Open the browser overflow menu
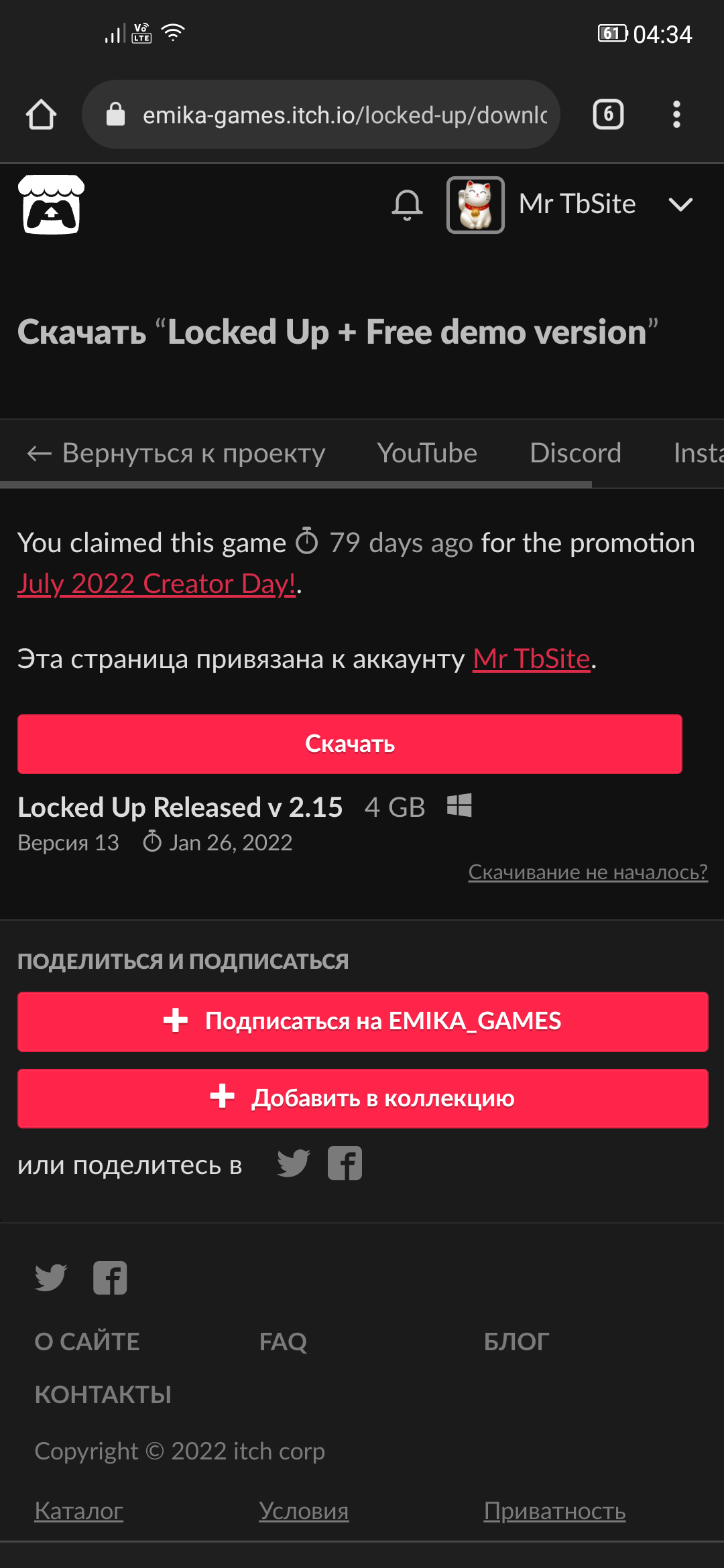724x1568 pixels. point(676,115)
